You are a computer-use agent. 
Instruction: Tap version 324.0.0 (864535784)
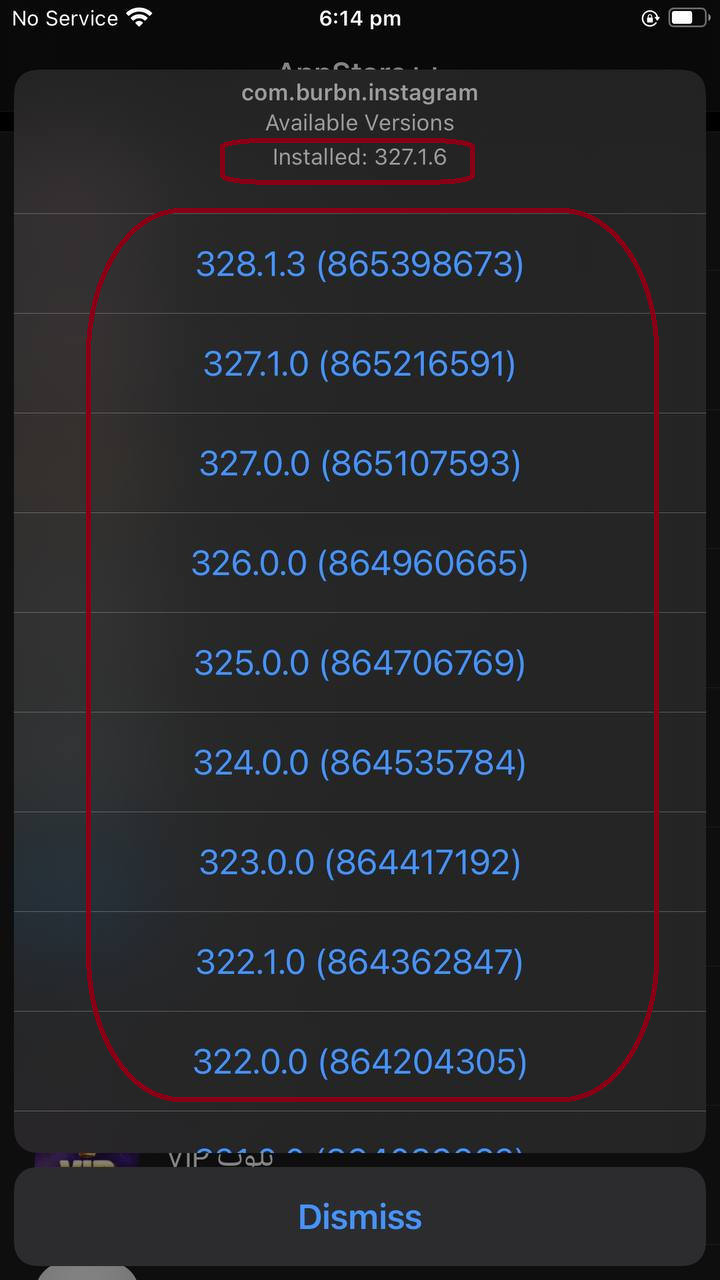pos(360,763)
